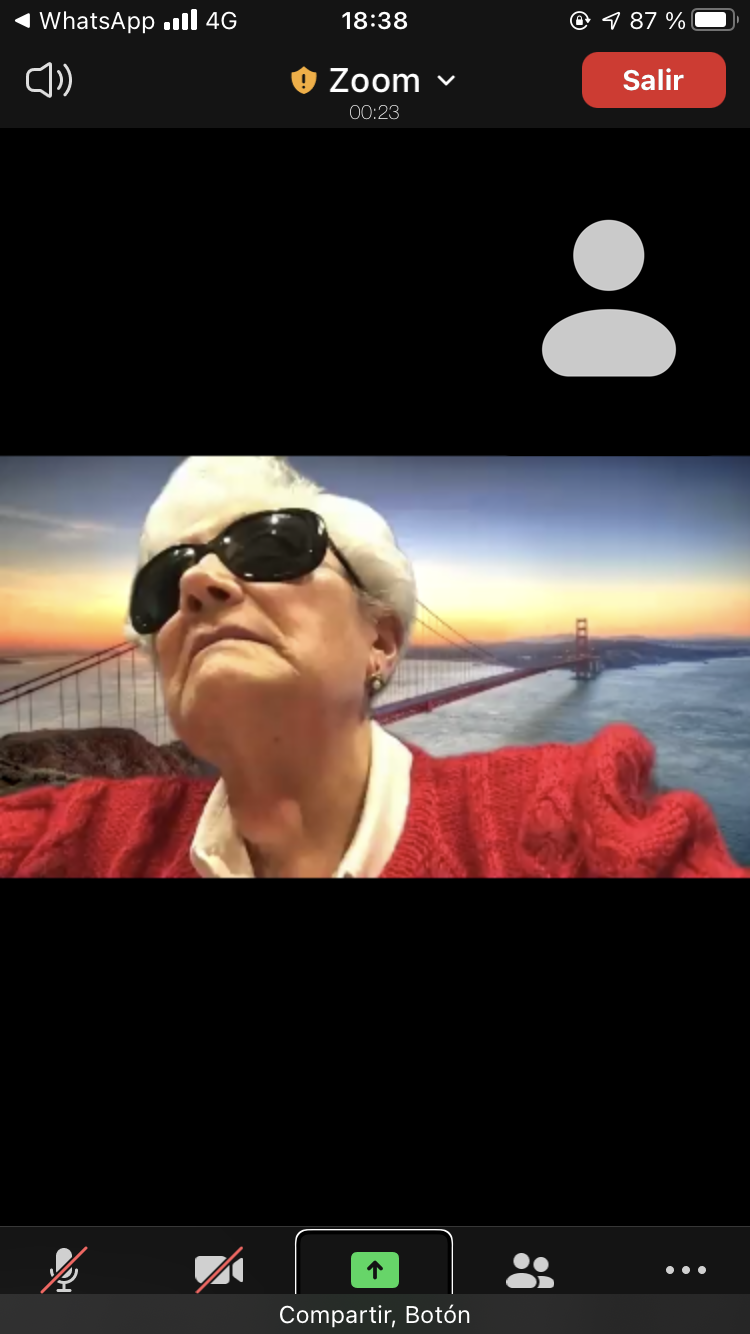Tap Salir to leave the meeting
Image resolution: width=750 pixels, height=1334 pixels.
[x=654, y=80]
